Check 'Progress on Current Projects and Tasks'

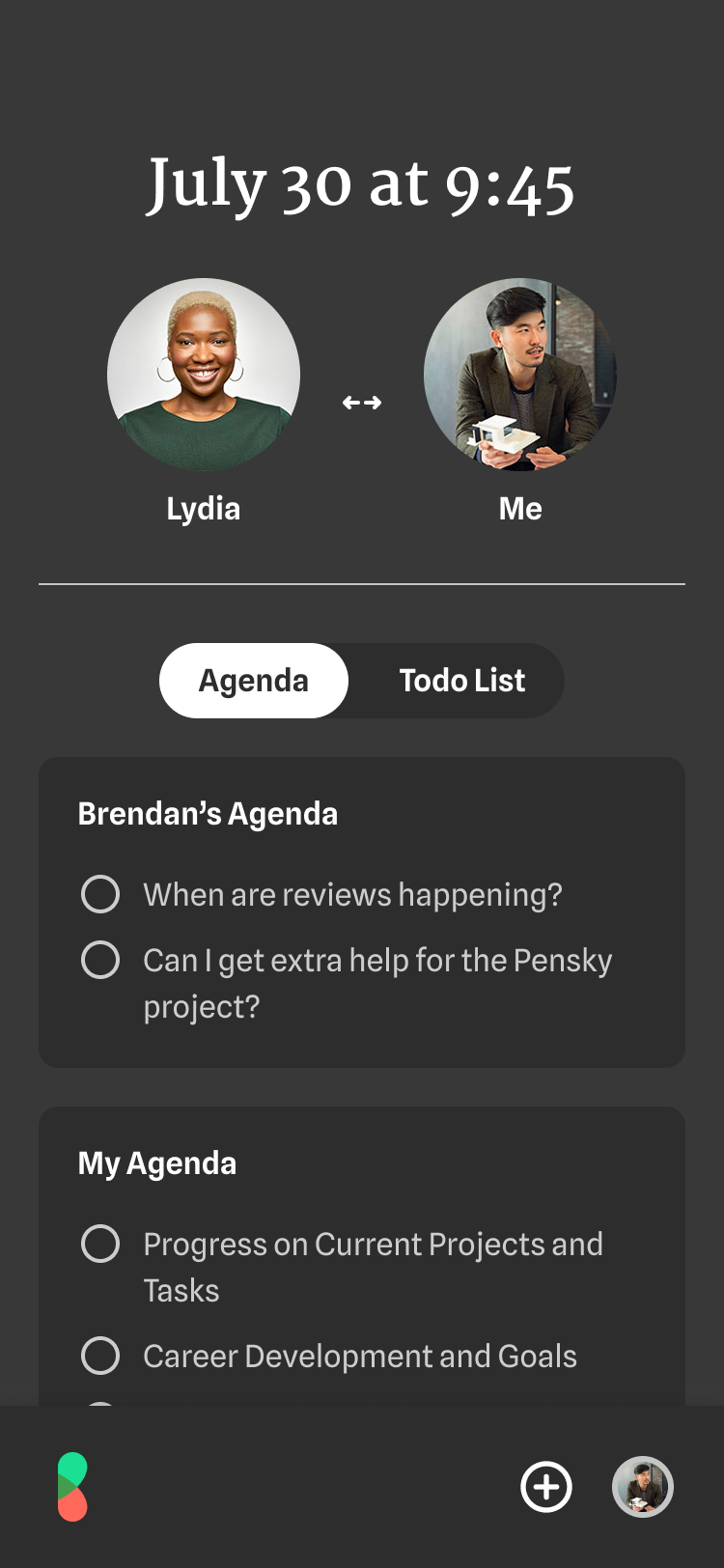coord(100,1245)
